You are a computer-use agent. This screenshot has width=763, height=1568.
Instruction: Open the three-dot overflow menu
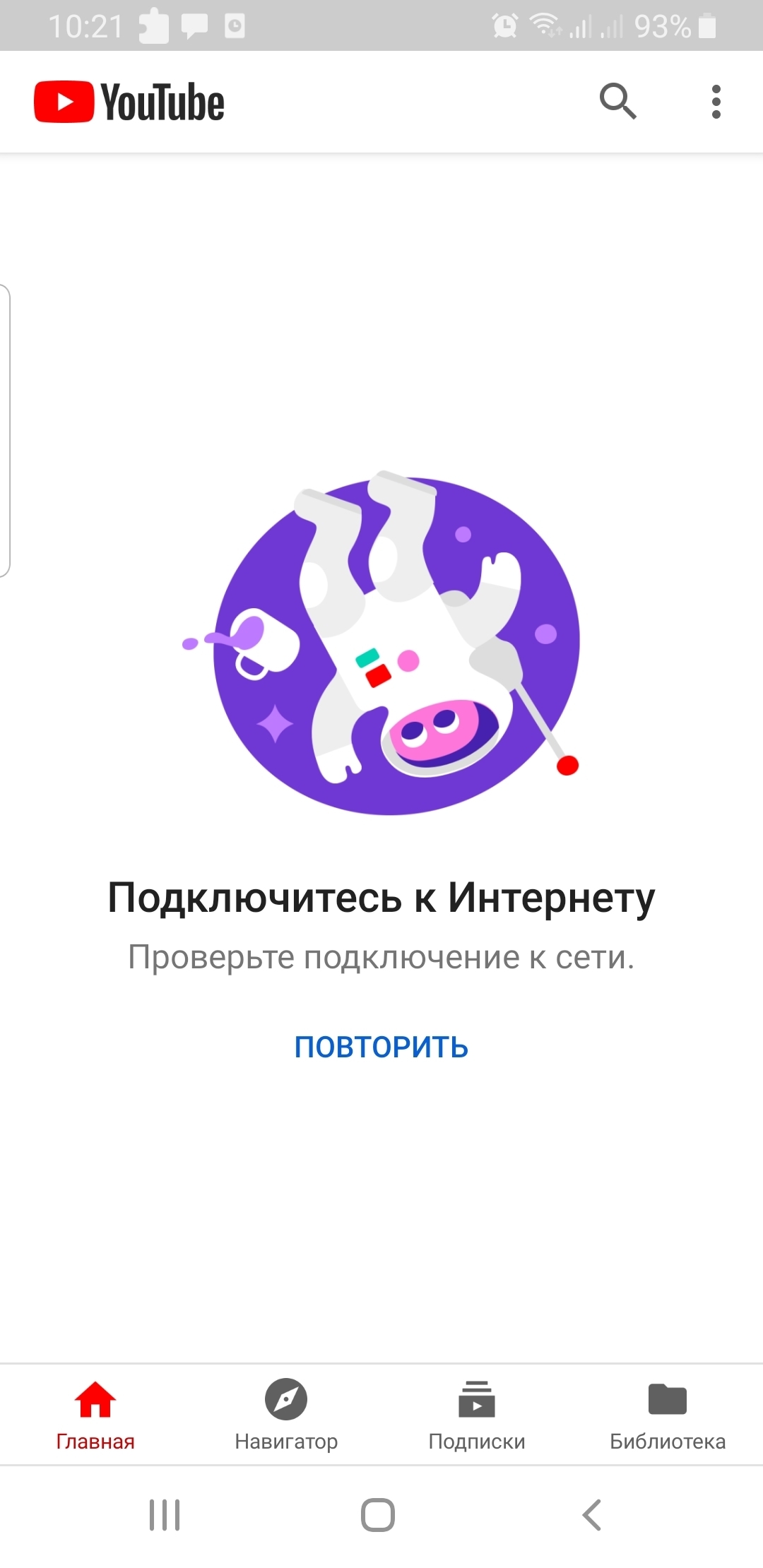[x=716, y=102]
